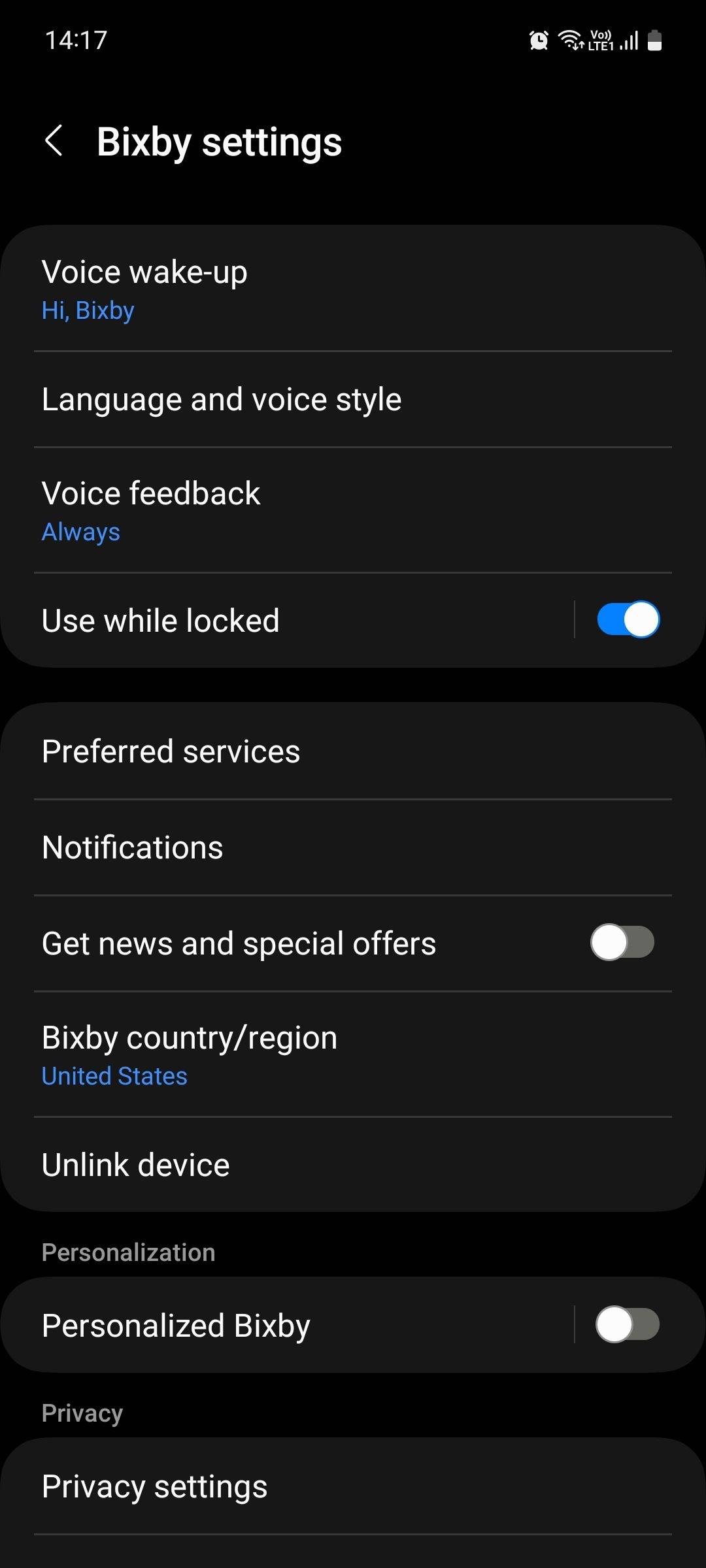
Task: Open Voice wake-up settings
Action: tap(353, 289)
